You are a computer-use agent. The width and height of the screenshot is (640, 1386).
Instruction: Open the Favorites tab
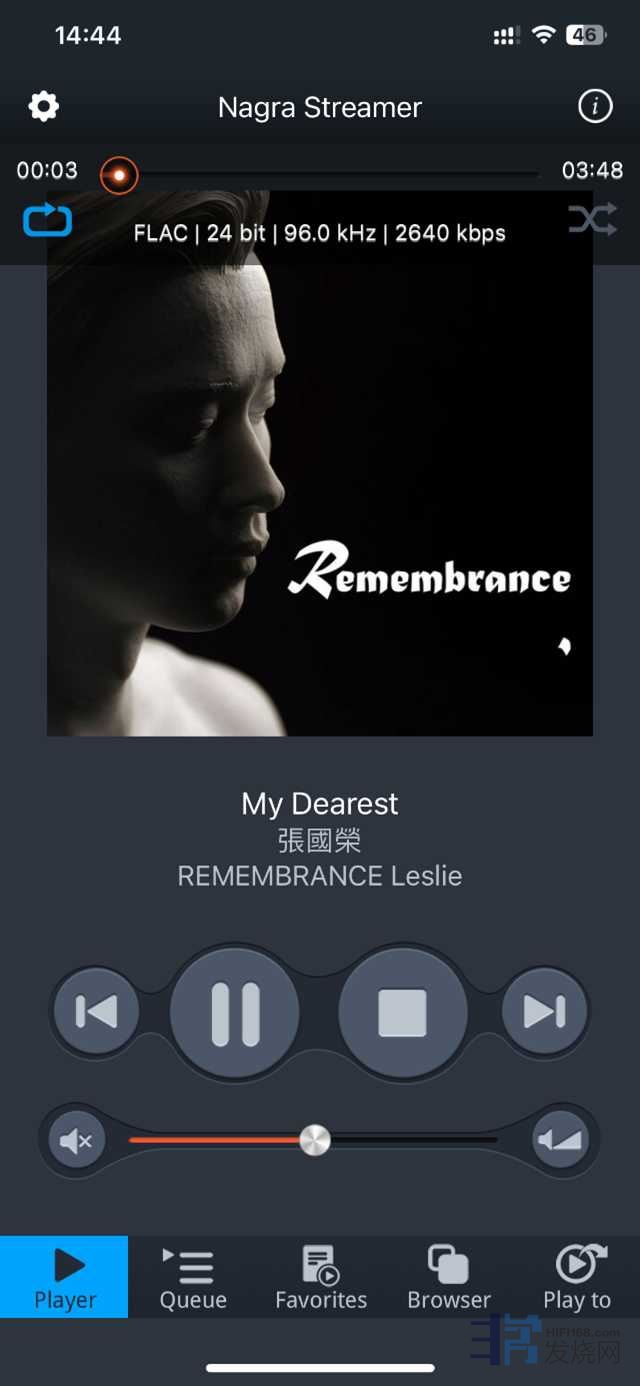coord(321,1277)
